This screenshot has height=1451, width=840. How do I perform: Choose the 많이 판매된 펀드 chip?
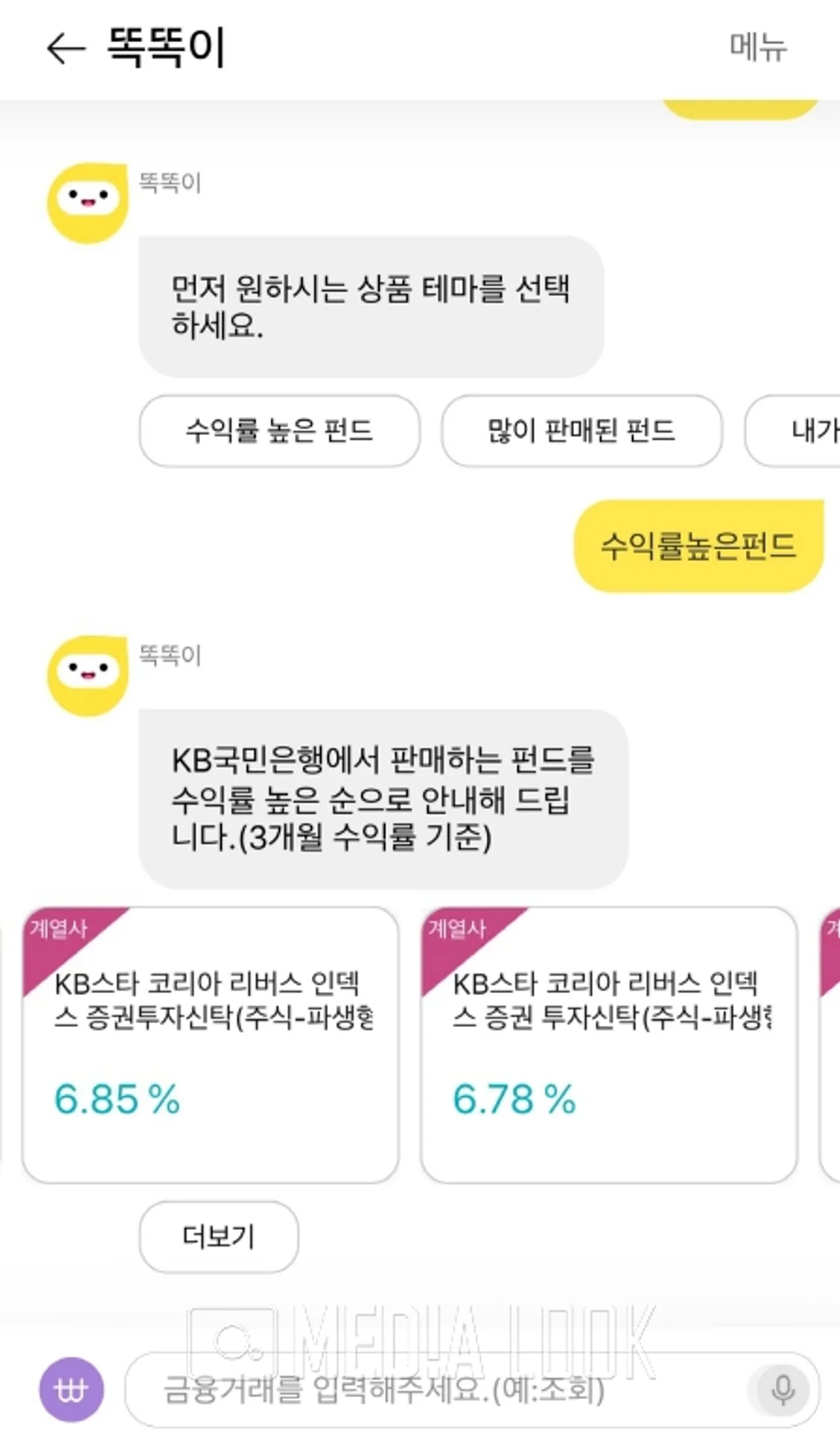(x=581, y=431)
